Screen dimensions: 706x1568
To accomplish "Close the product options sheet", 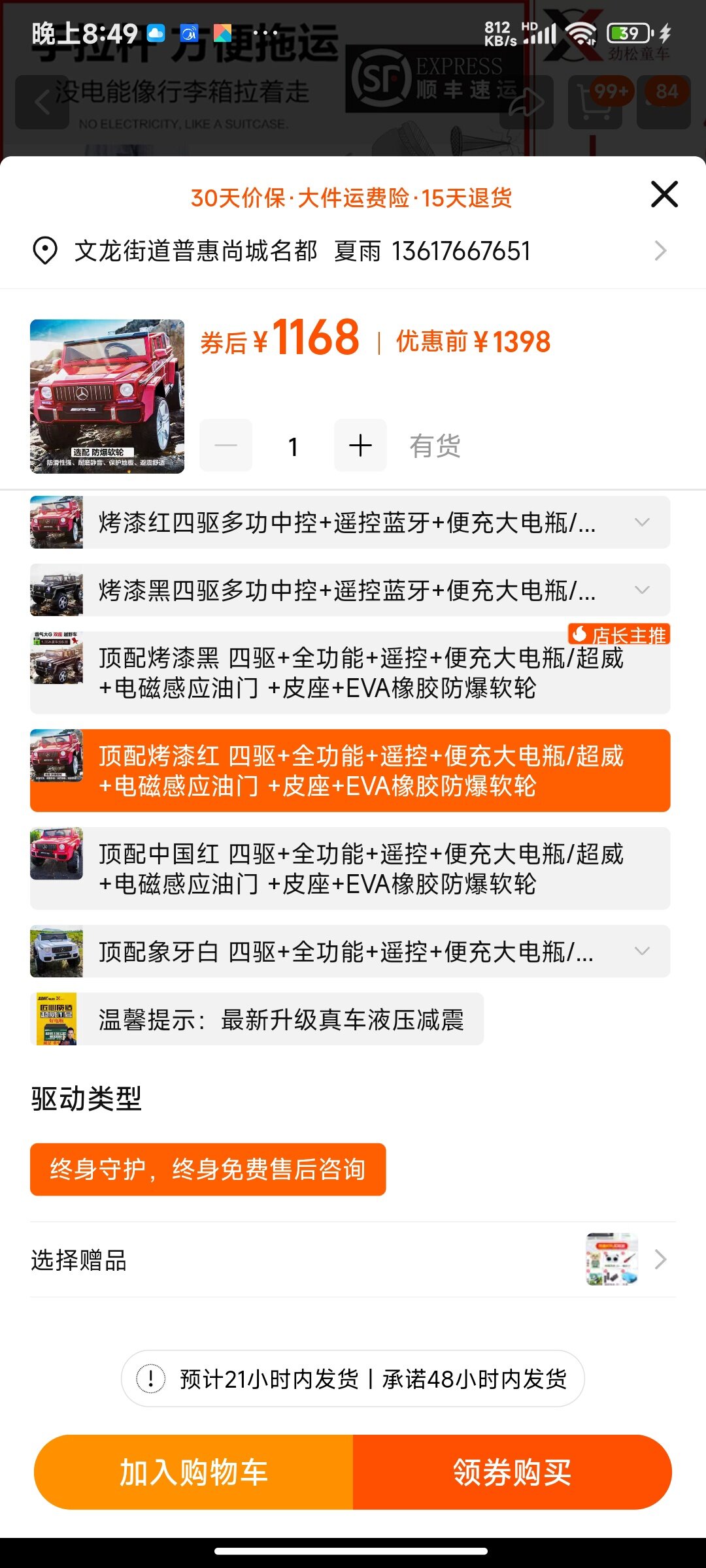I will click(x=664, y=194).
